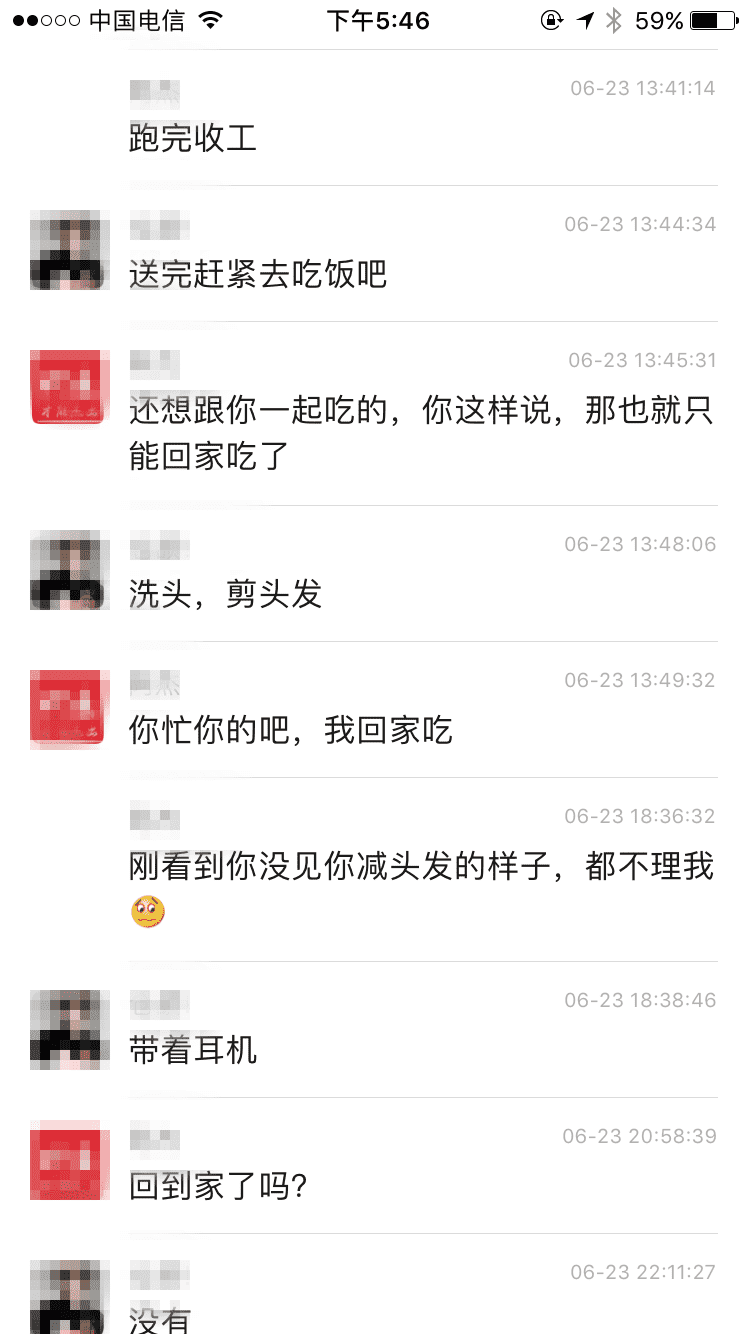Tap the 回到家了吗 message text

point(217,1187)
